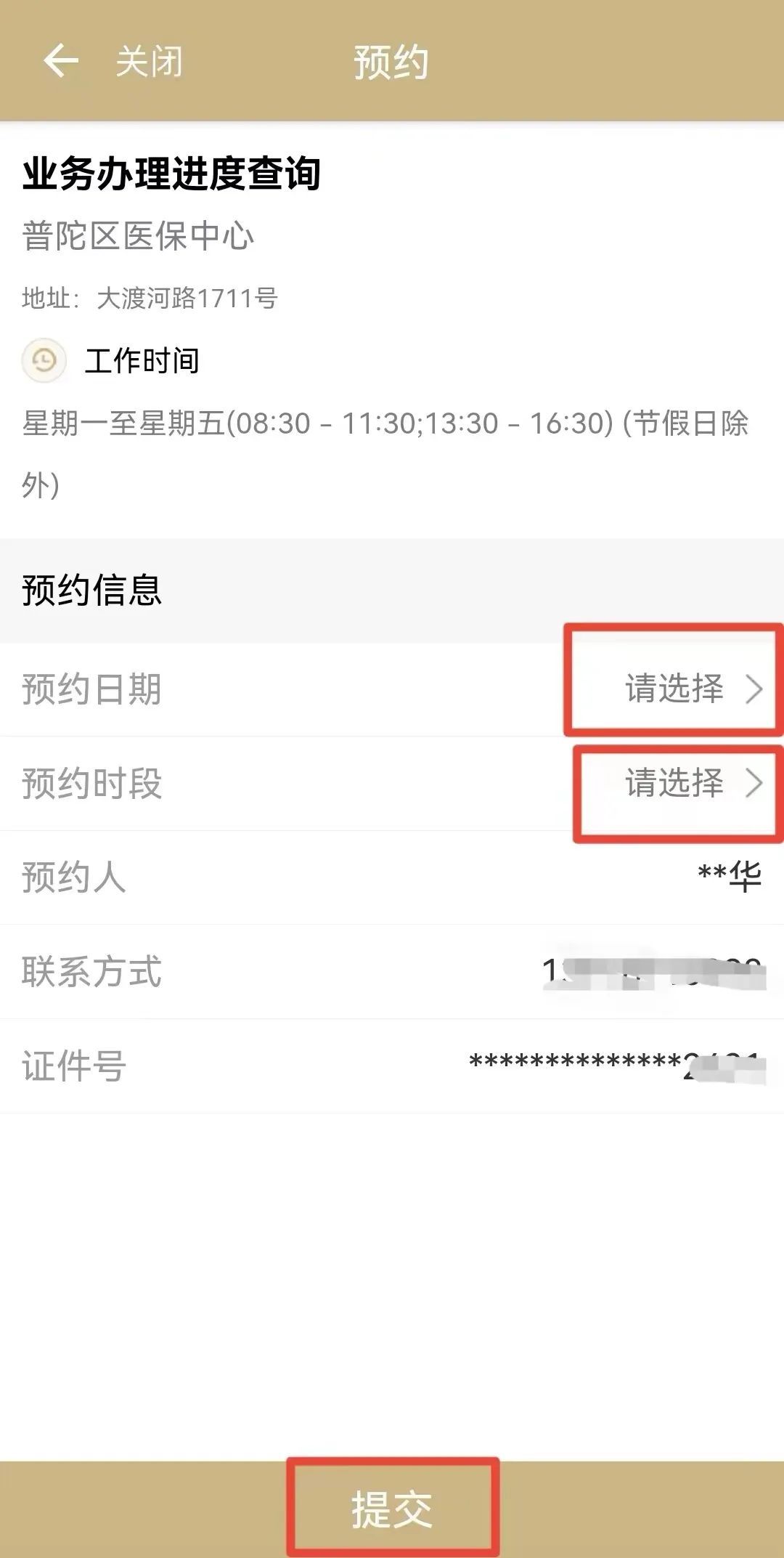Go back using the arrow icon
This screenshot has height=1558, width=784.
tap(61, 60)
